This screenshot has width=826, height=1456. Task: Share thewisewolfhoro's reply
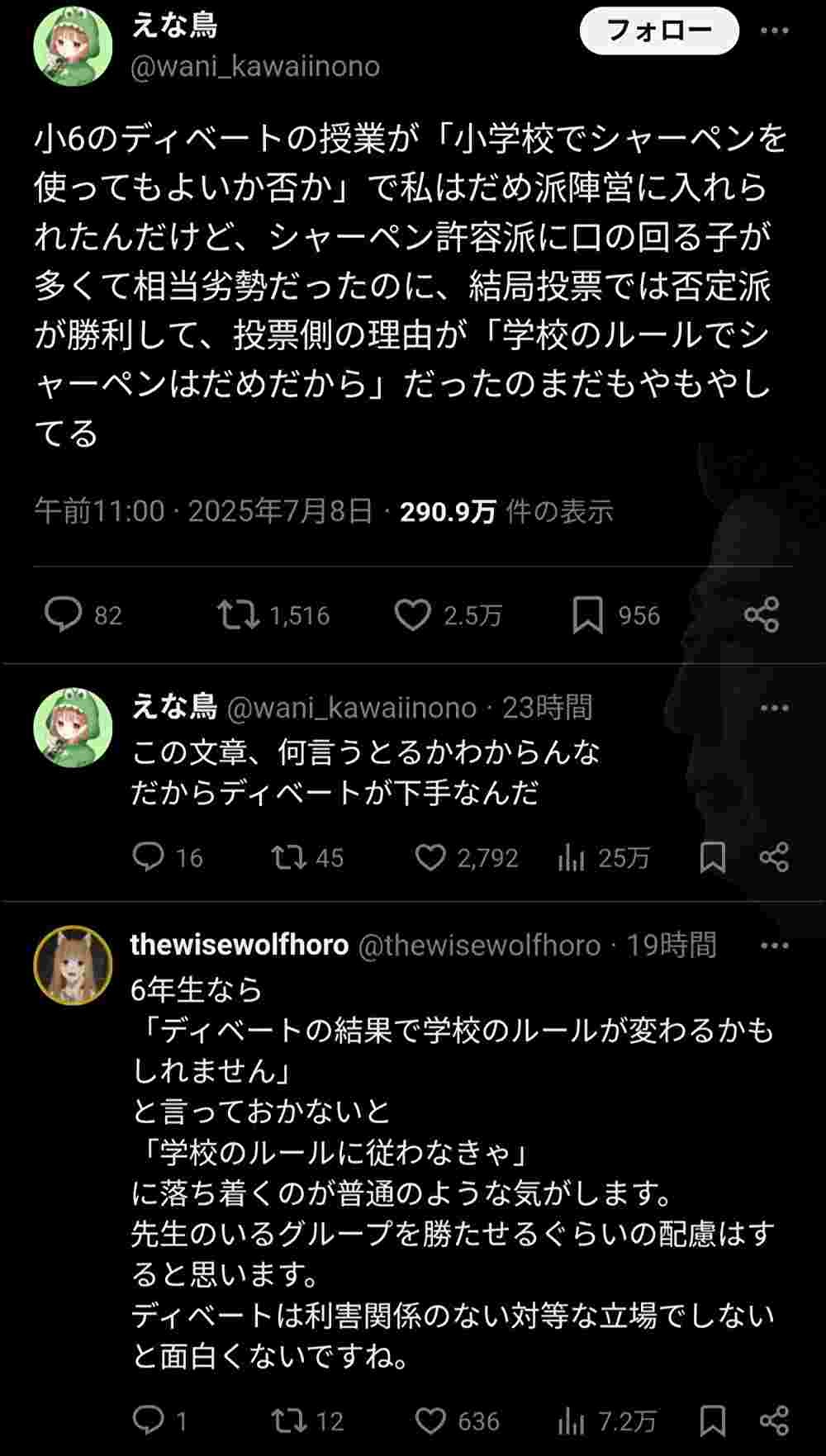pos(774,1420)
